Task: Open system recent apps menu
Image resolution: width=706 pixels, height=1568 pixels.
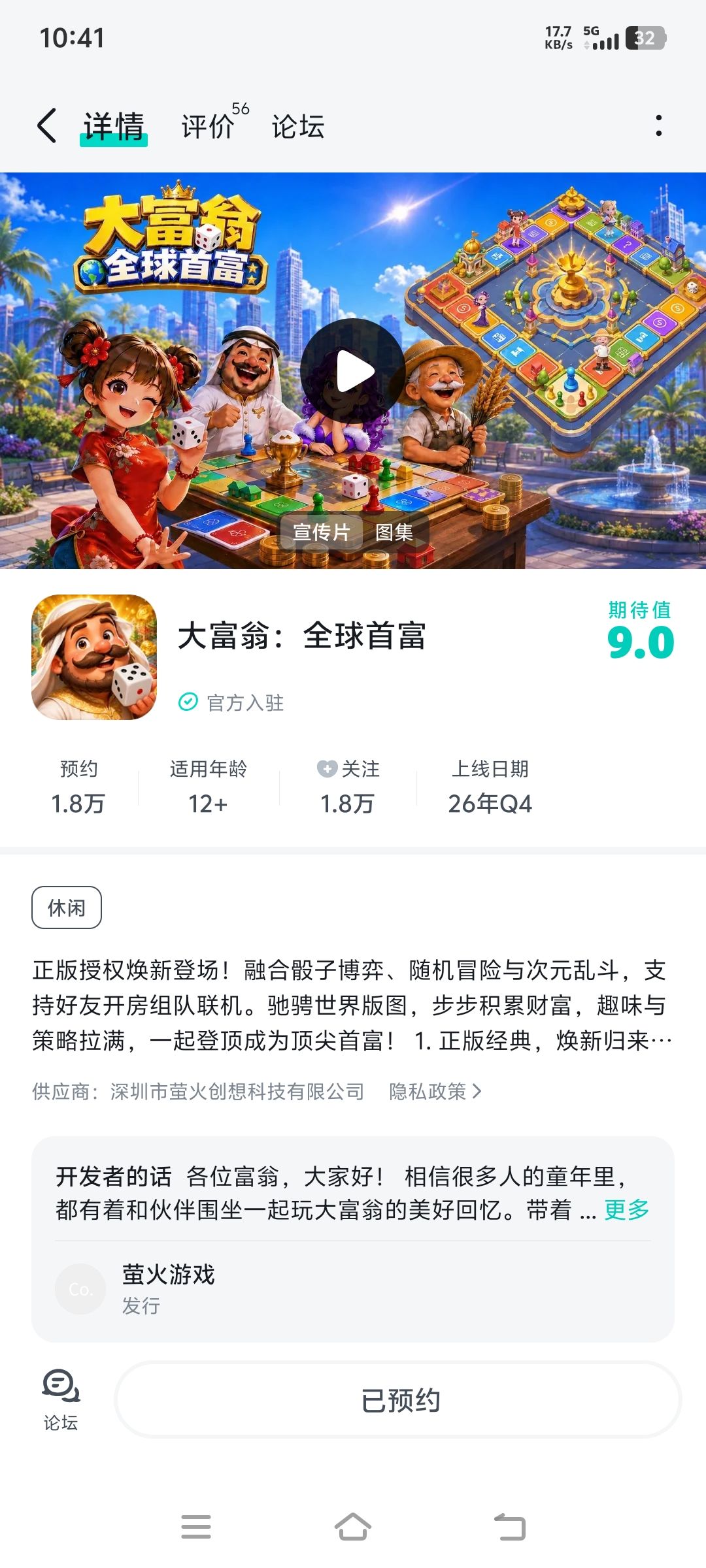Action: coord(196,1527)
